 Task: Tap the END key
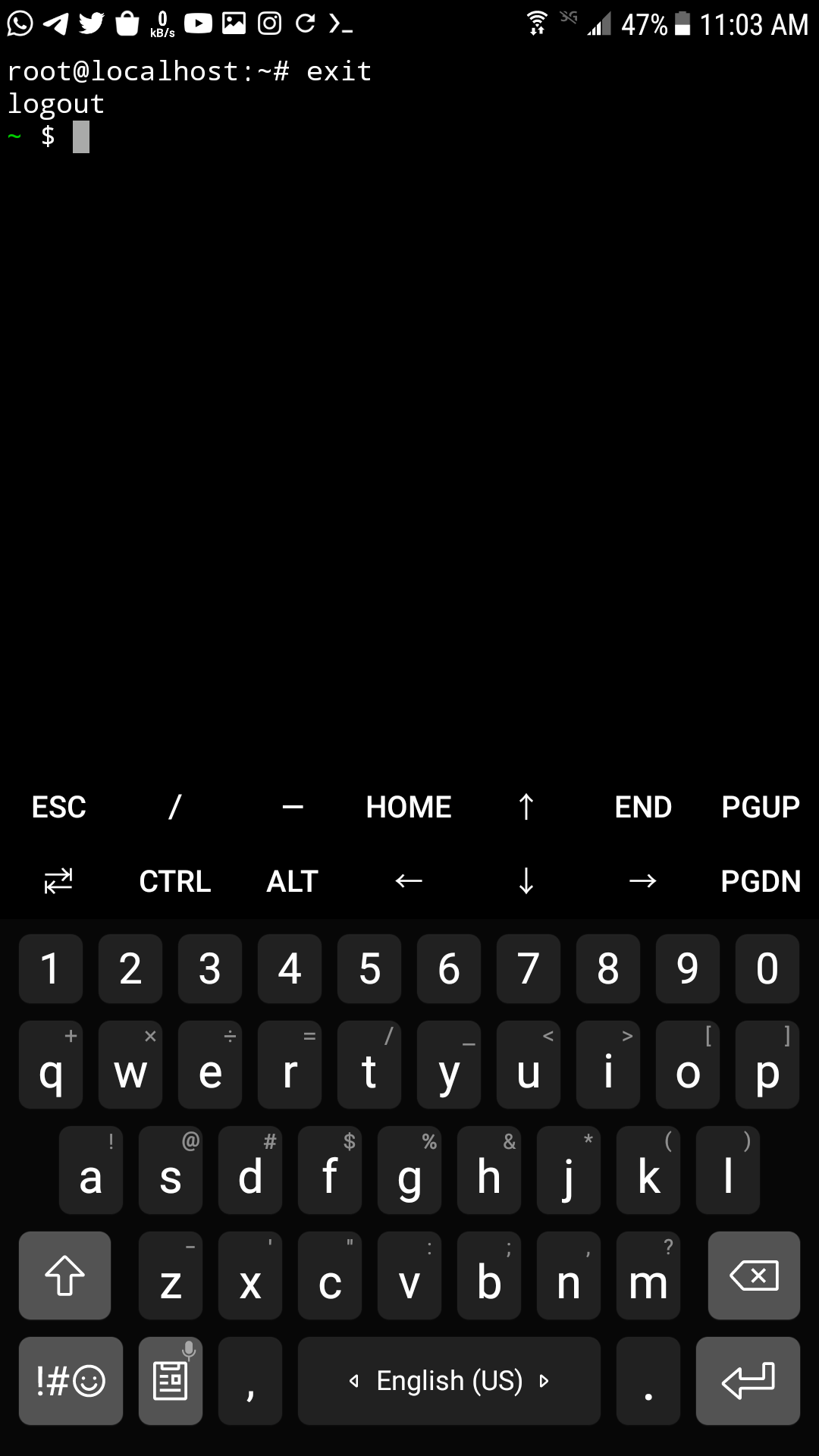pyautogui.click(x=643, y=807)
